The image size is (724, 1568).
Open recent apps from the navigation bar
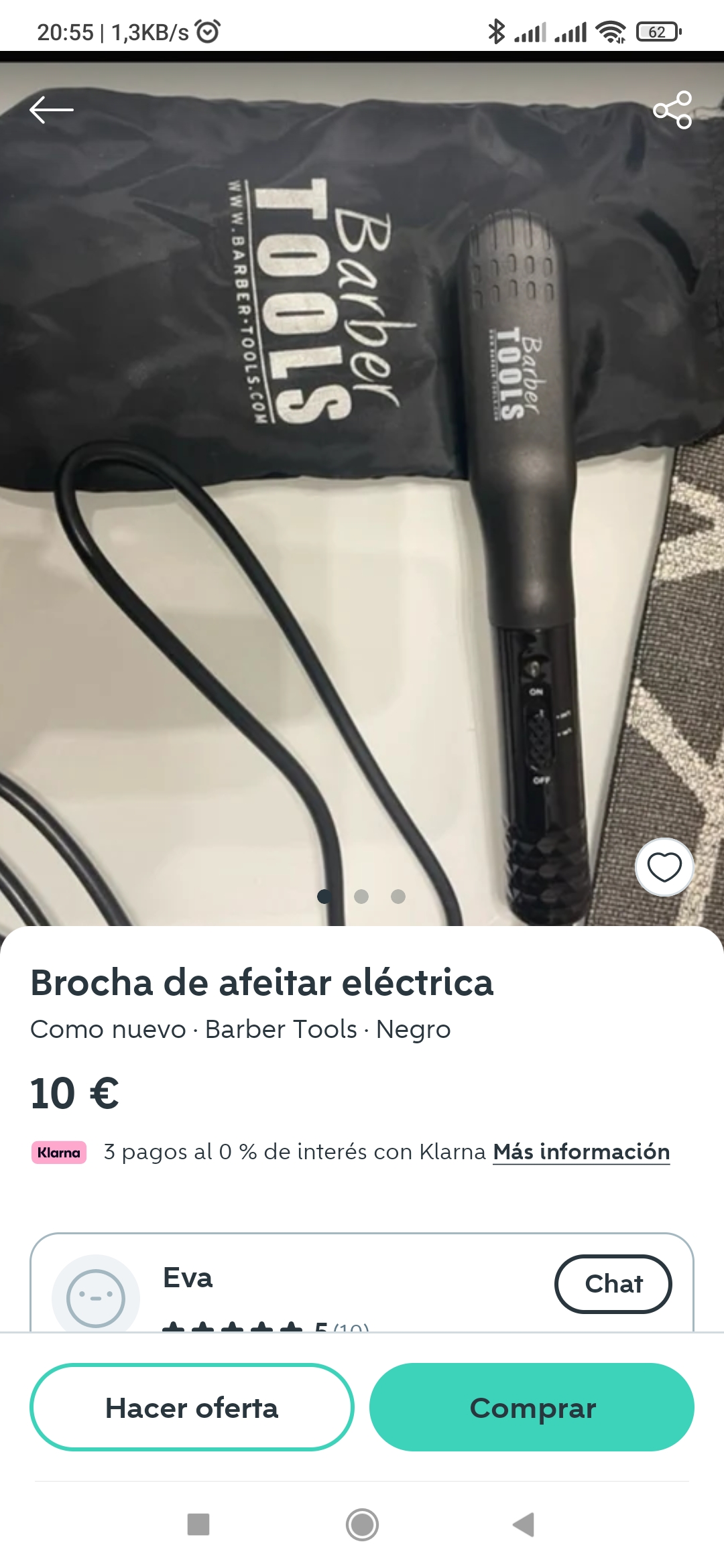(x=198, y=1525)
